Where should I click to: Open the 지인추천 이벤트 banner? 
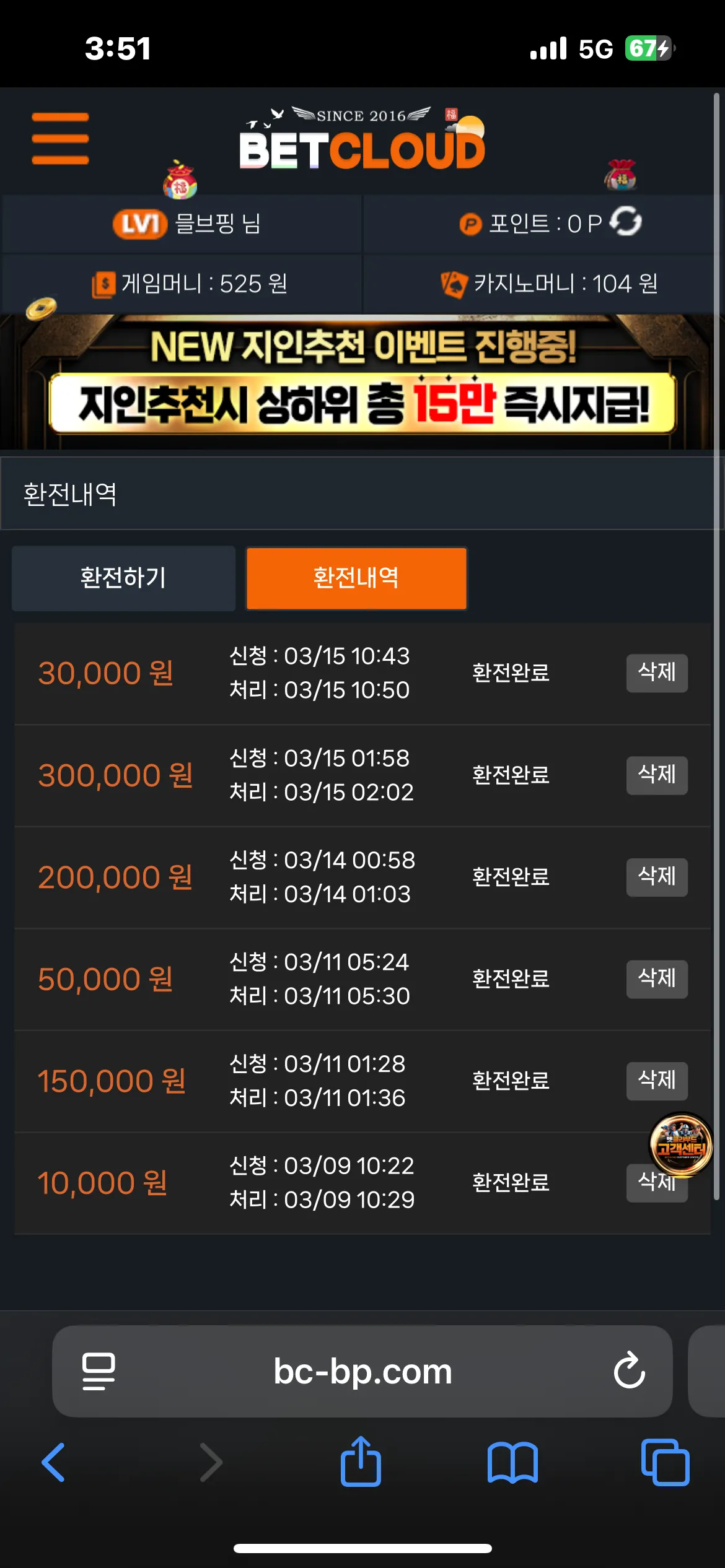pos(362,382)
